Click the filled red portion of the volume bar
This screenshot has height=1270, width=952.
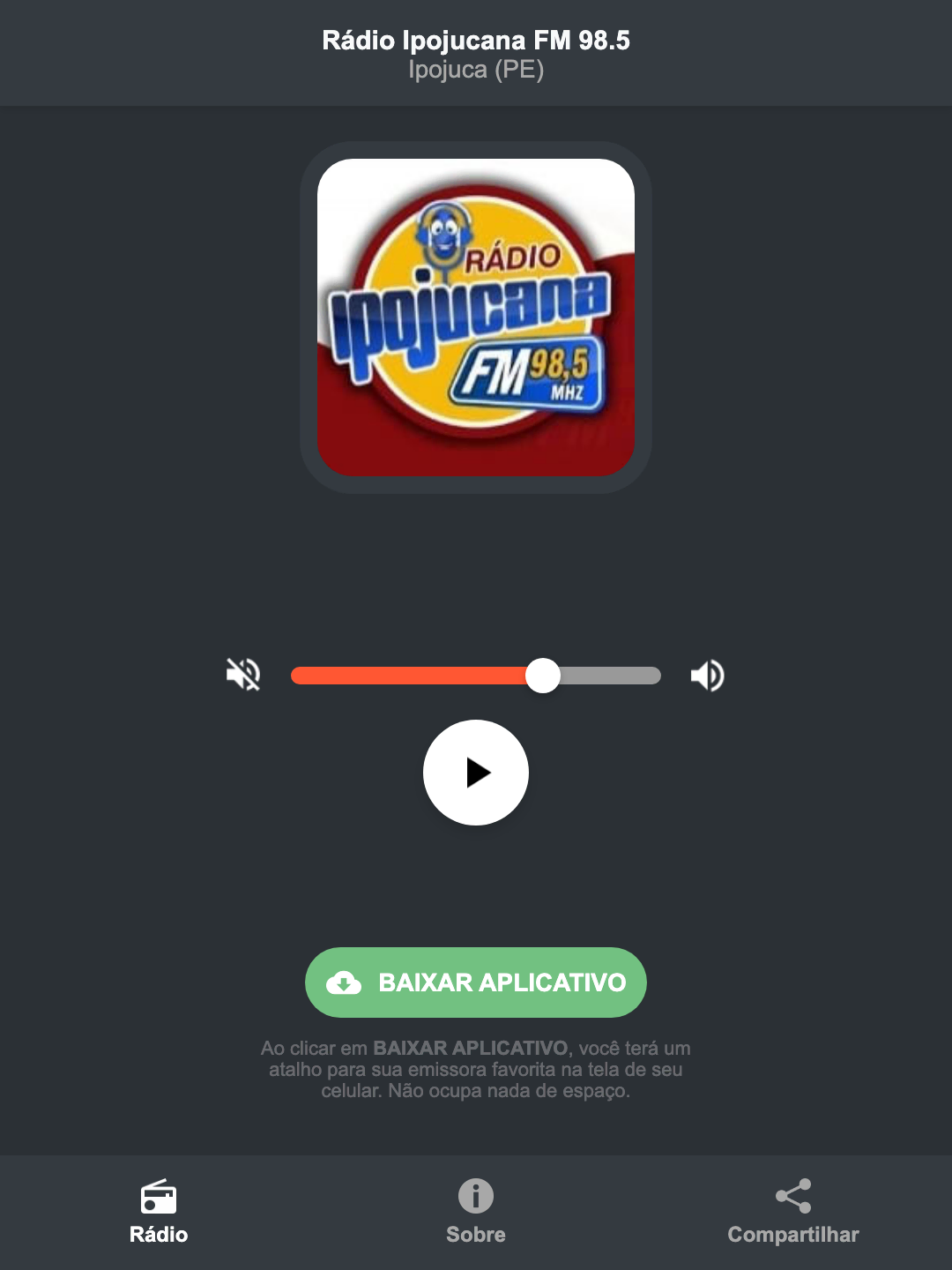[x=405, y=675]
